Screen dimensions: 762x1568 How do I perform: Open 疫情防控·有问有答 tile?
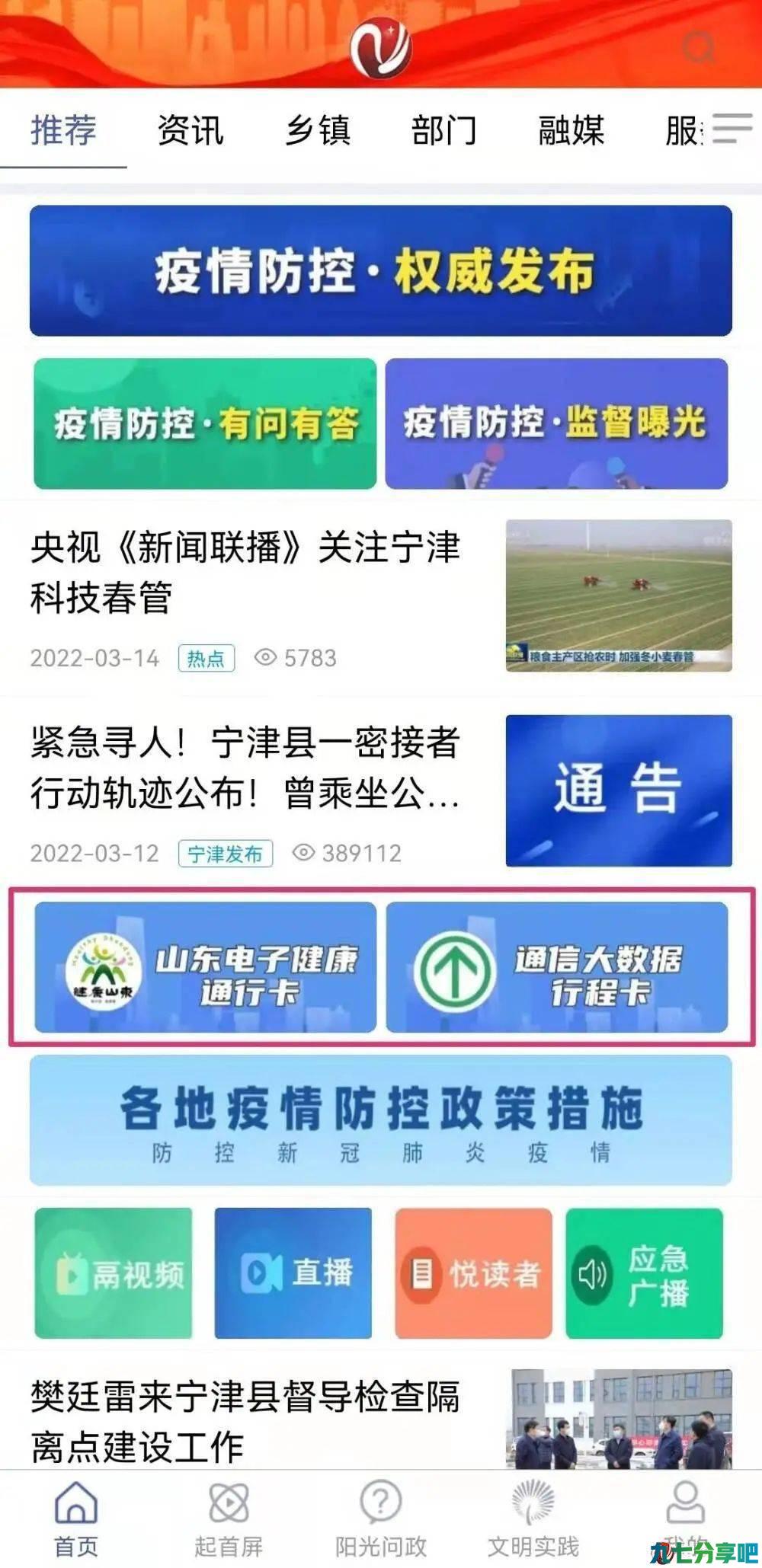pyautogui.click(x=205, y=423)
